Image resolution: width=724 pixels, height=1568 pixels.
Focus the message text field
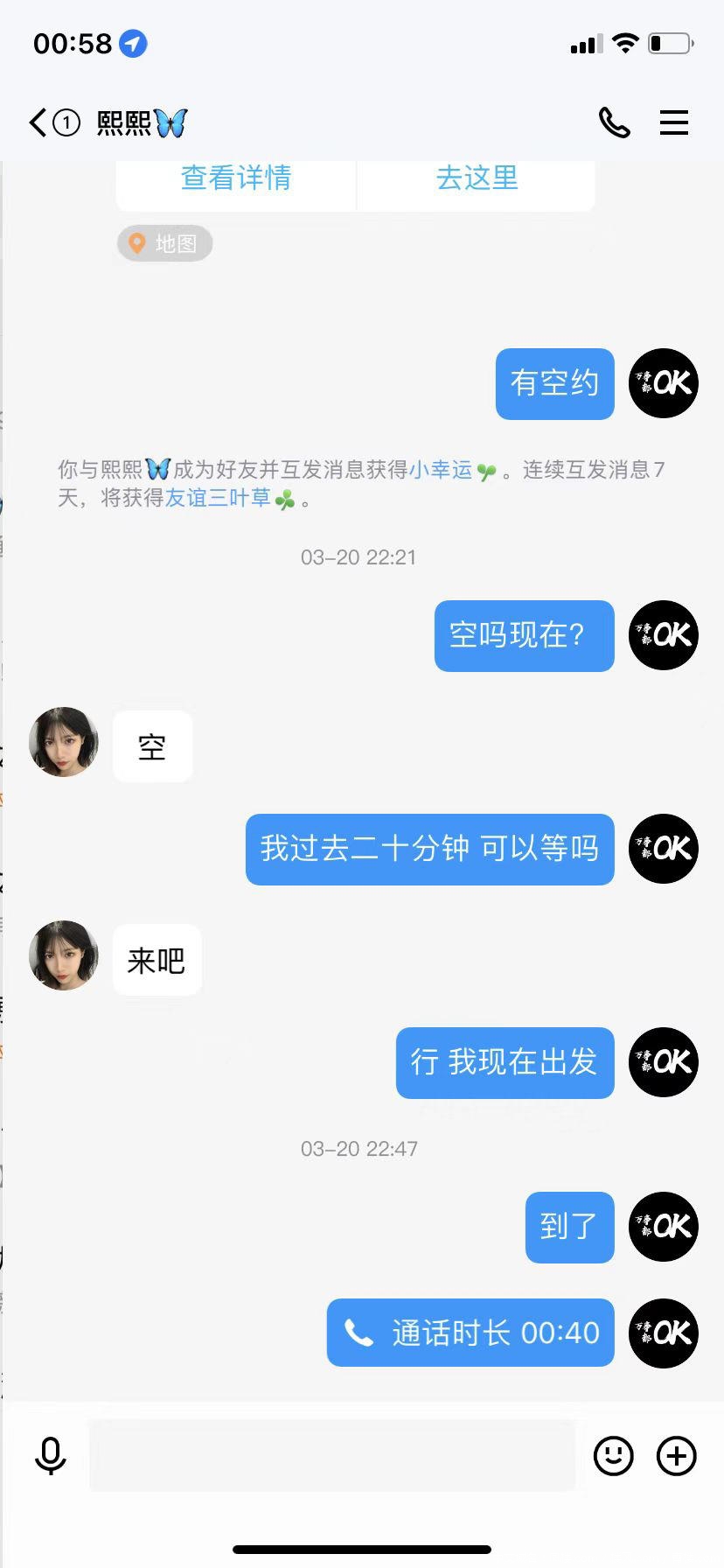[x=332, y=1457]
